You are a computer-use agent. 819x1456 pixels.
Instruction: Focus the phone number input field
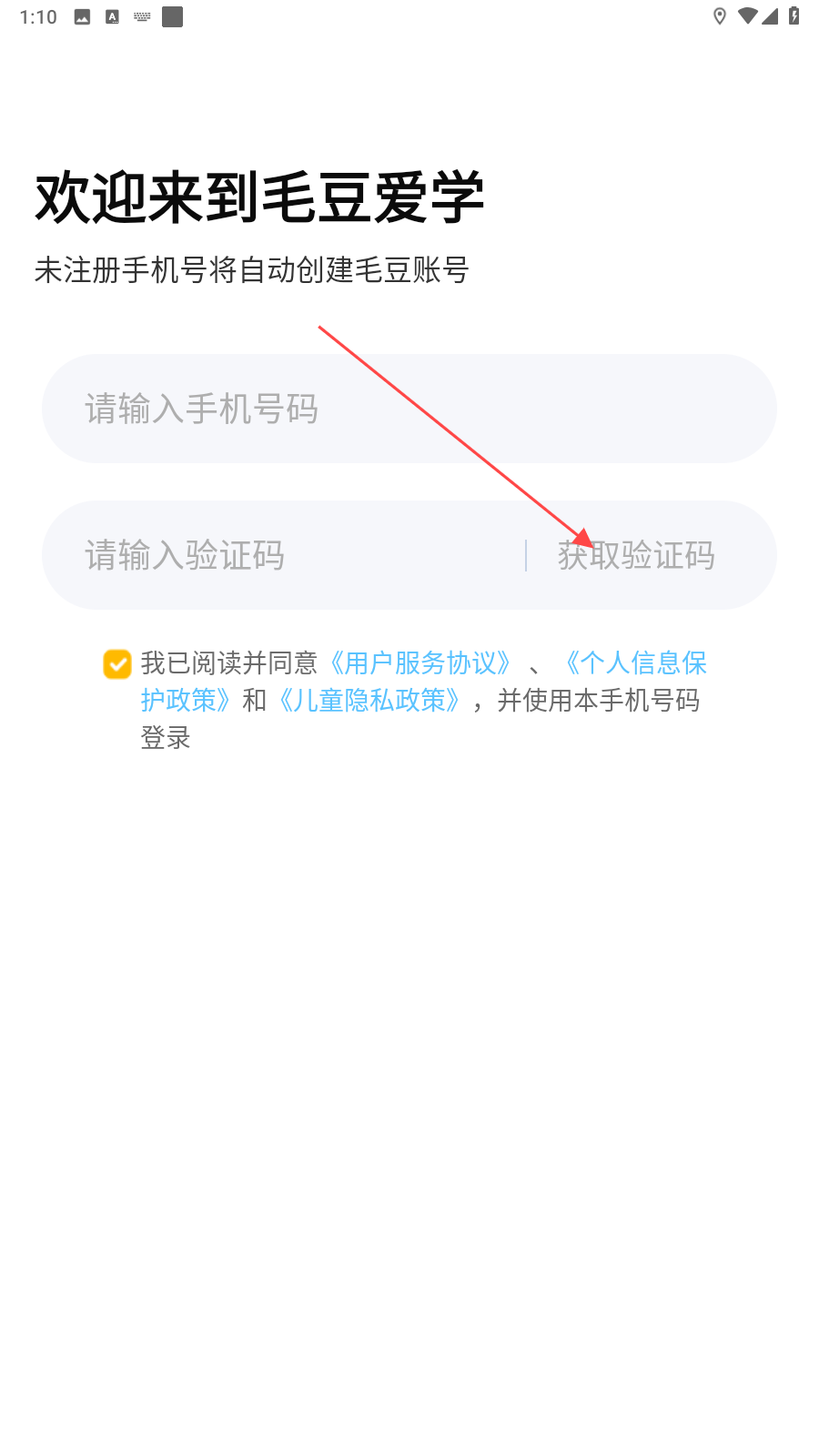click(x=409, y=409)
